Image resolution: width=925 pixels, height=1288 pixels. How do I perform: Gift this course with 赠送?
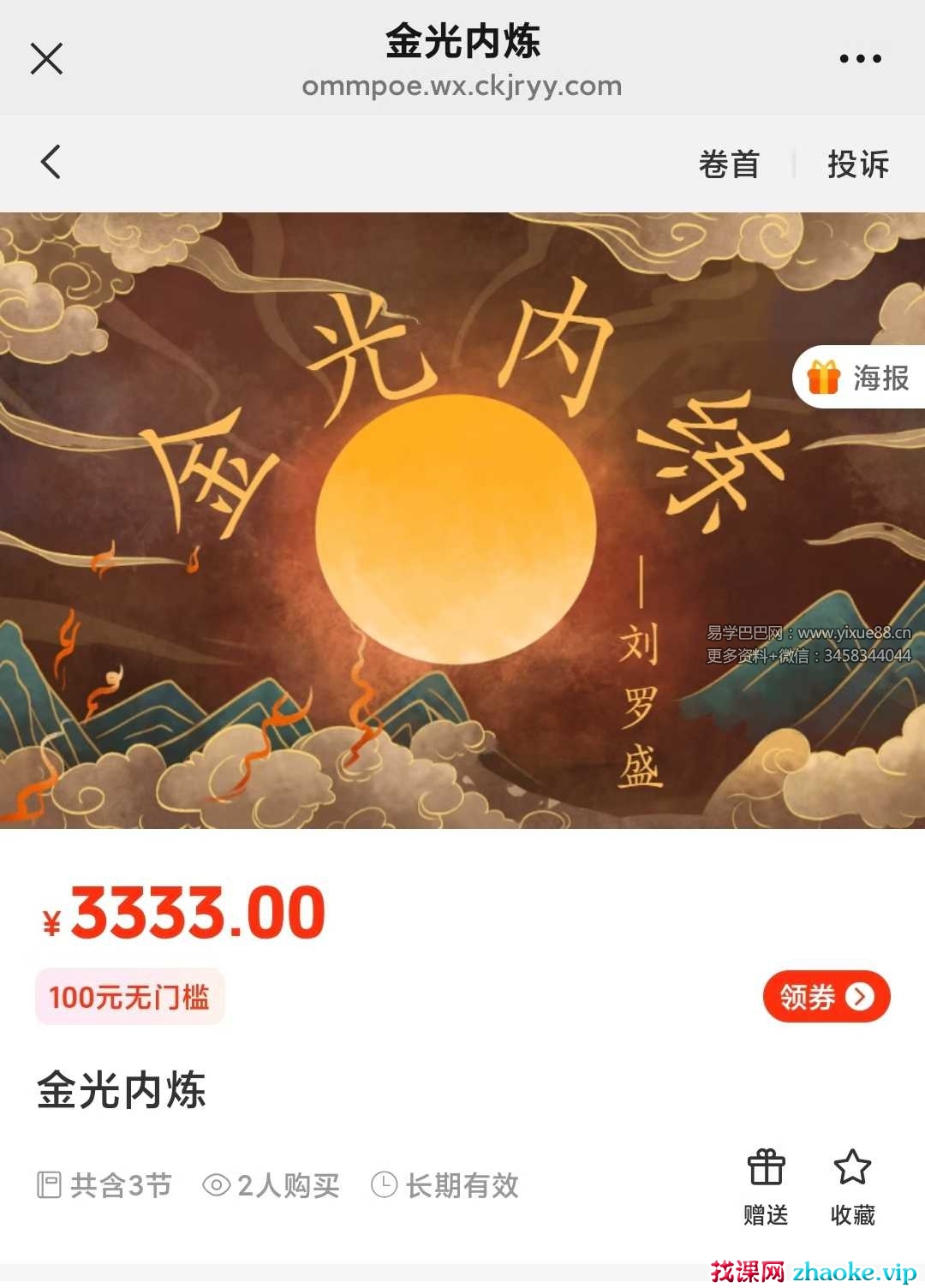(766, 1187)
